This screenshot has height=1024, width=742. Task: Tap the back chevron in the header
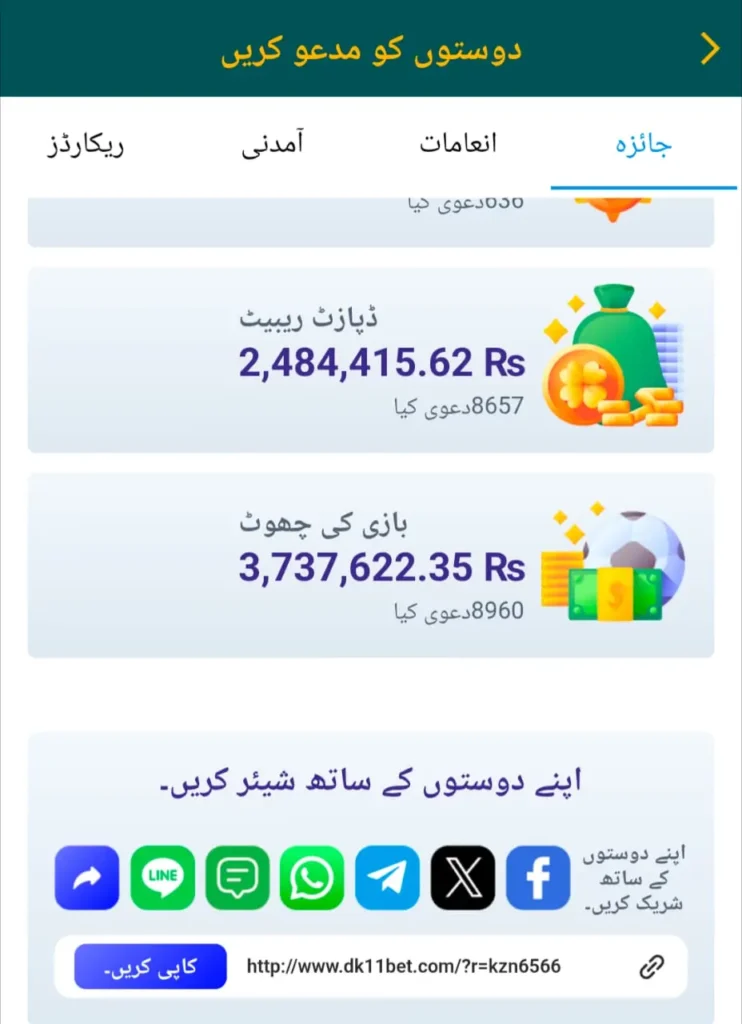point(710,49)
